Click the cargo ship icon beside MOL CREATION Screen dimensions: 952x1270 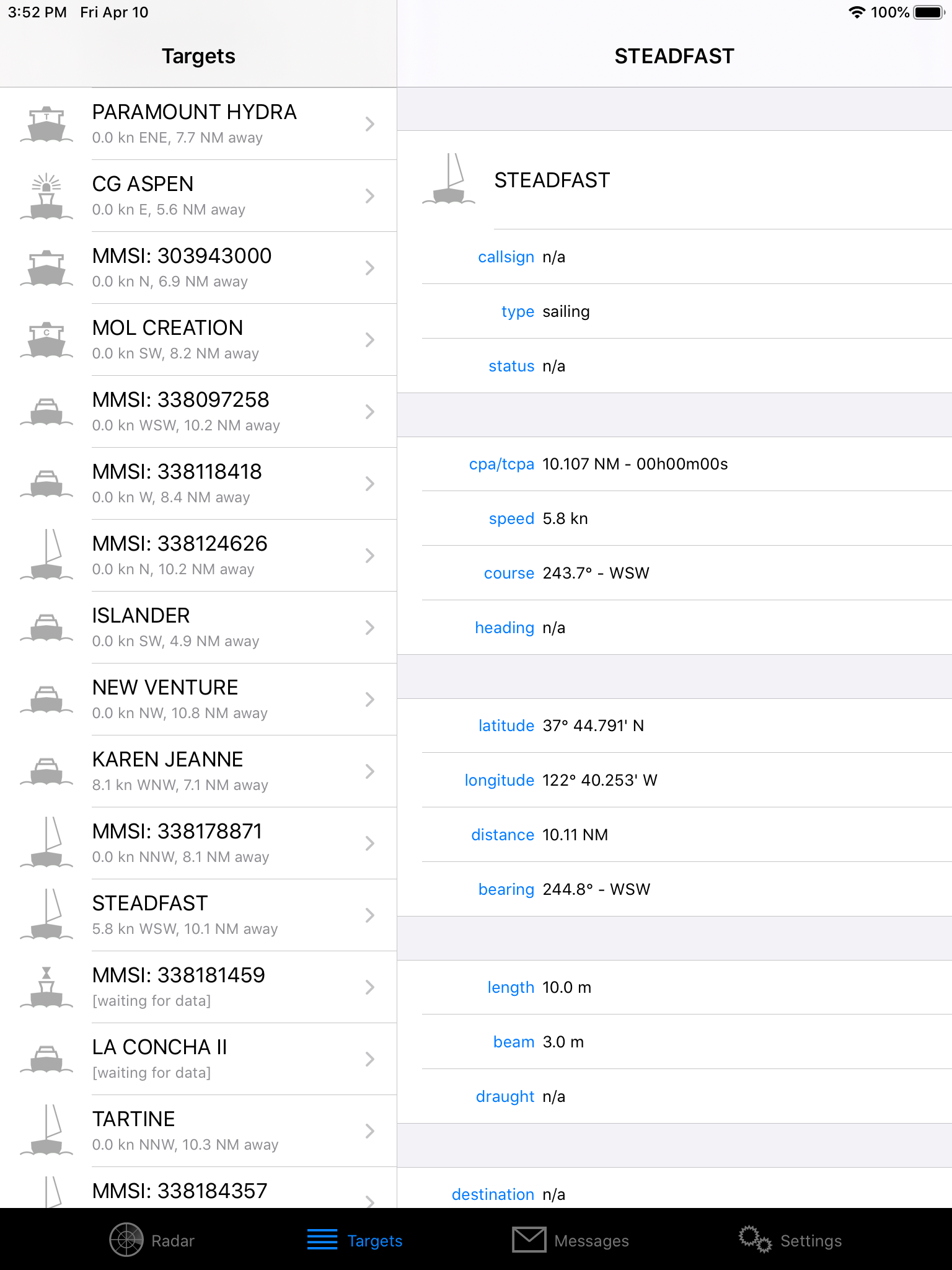(x=46, y=339)
